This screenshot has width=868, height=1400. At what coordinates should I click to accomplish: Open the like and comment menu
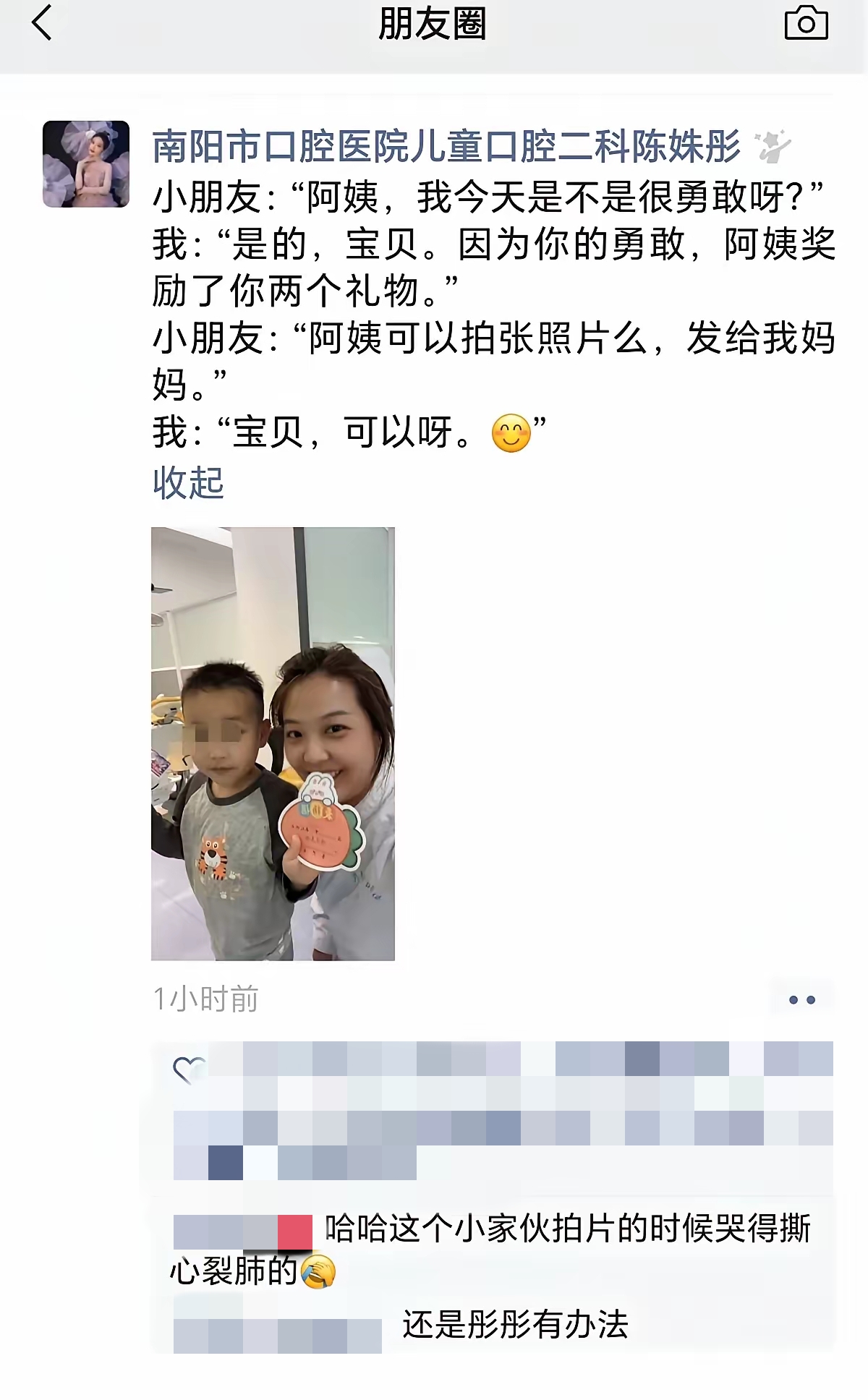coord(801,1000)
